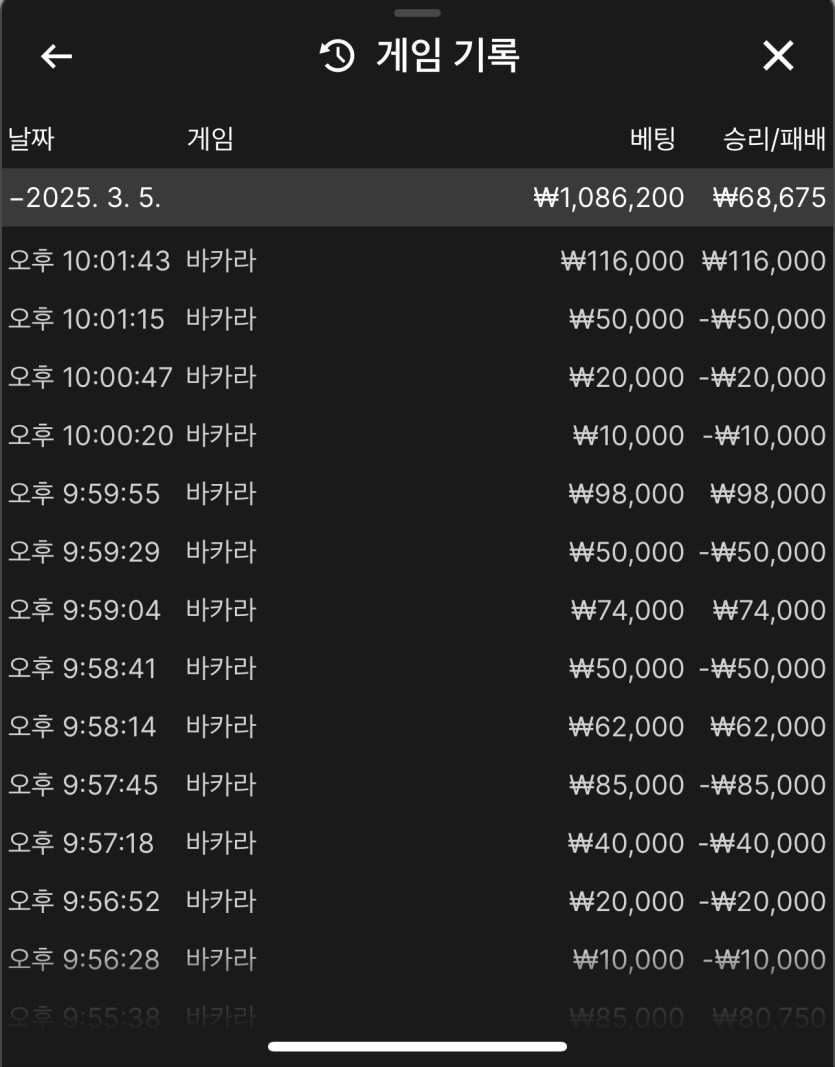View the 오후 9:59:29 baccarat round

pyautogui.click(x=417, y=552)
